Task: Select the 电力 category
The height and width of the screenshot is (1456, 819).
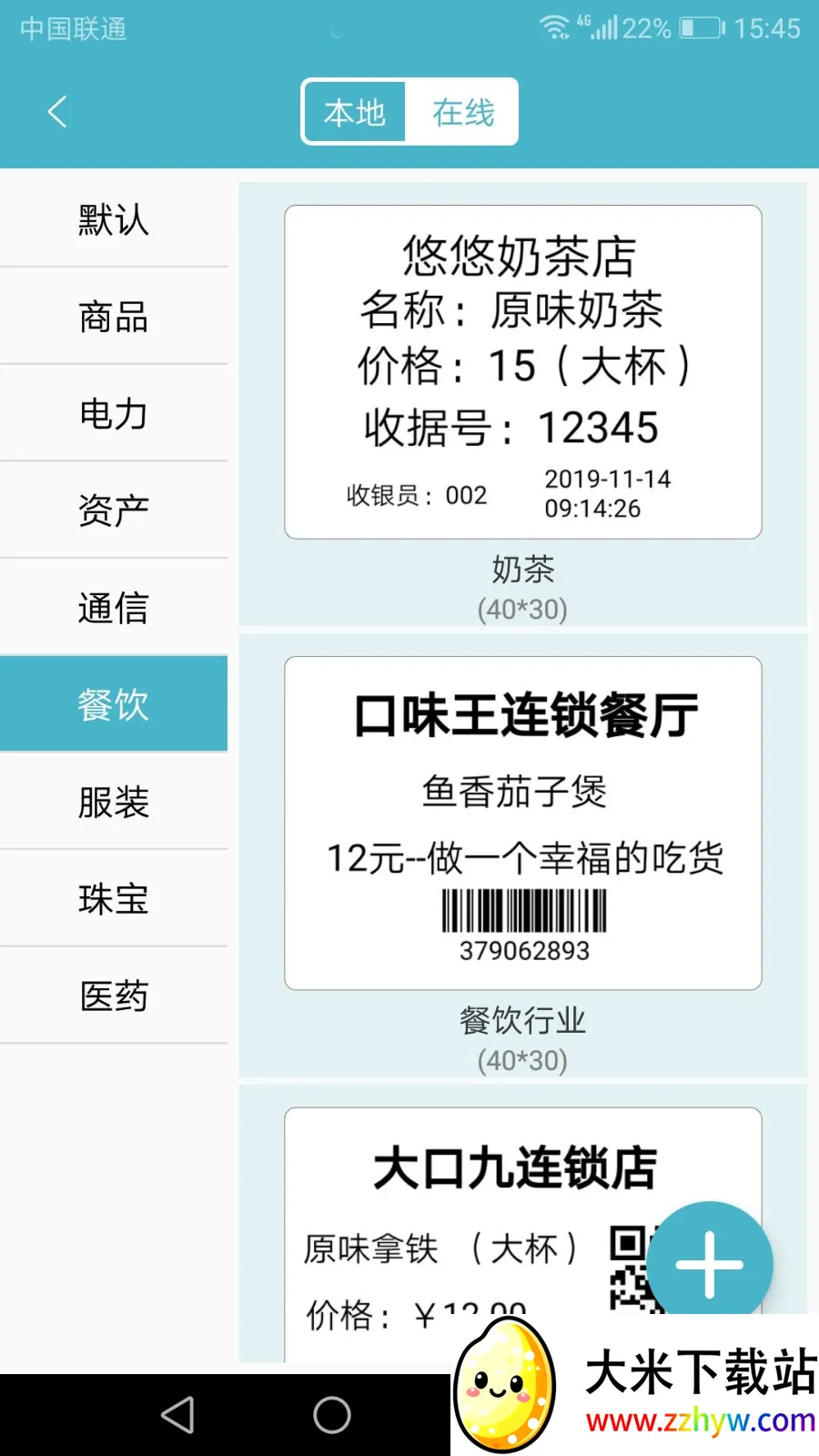Action: (113, 412)
